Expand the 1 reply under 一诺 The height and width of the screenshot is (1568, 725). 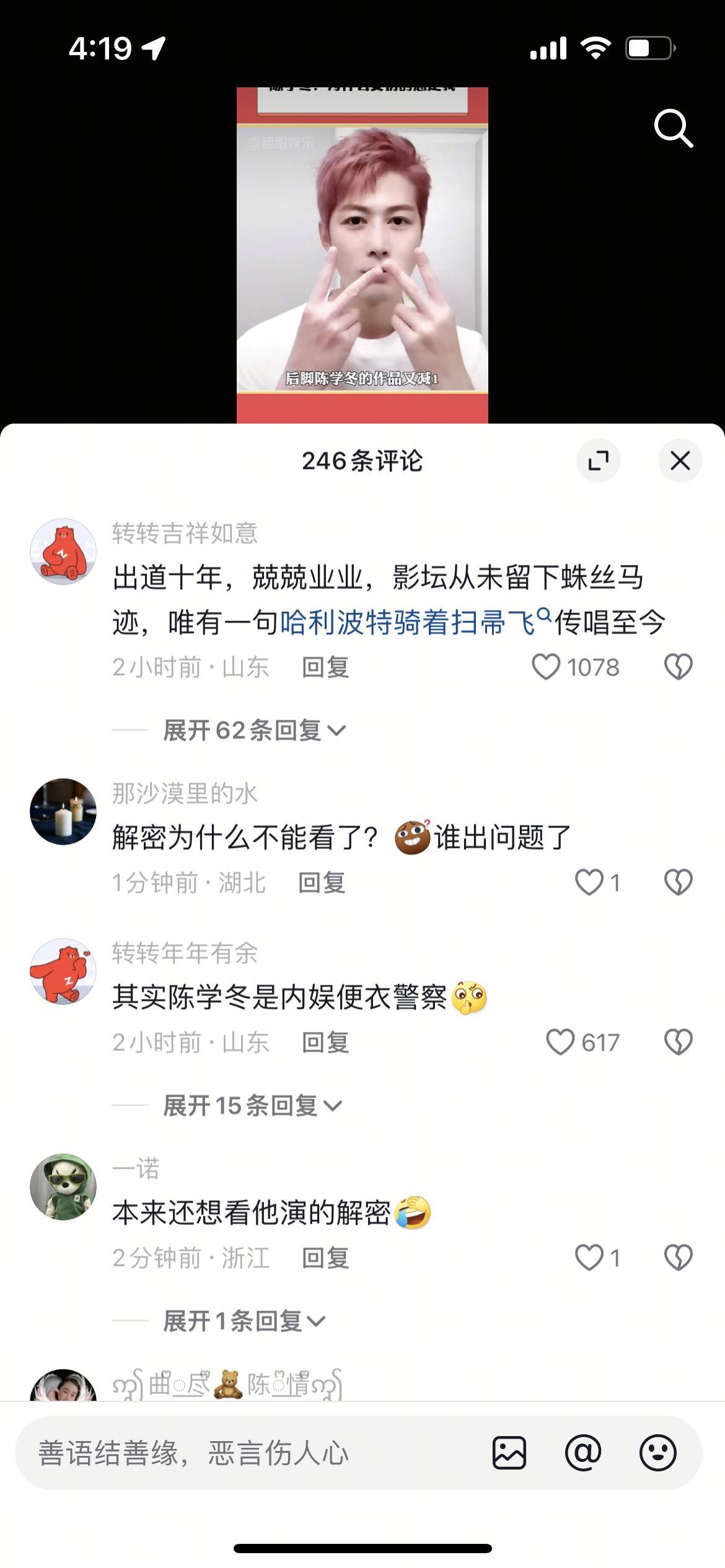(244, 1321)
